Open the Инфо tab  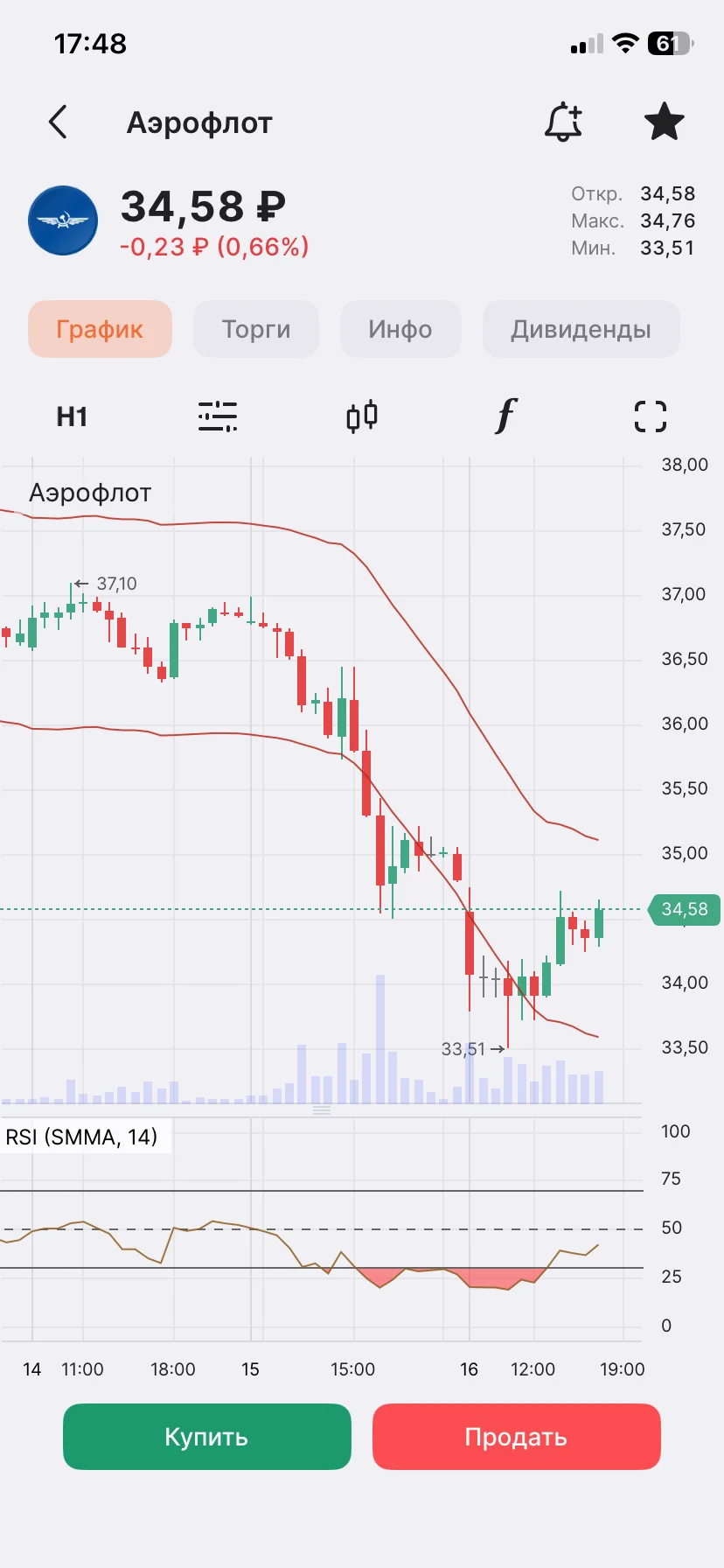pyautogui.click(x=400, y=329)
